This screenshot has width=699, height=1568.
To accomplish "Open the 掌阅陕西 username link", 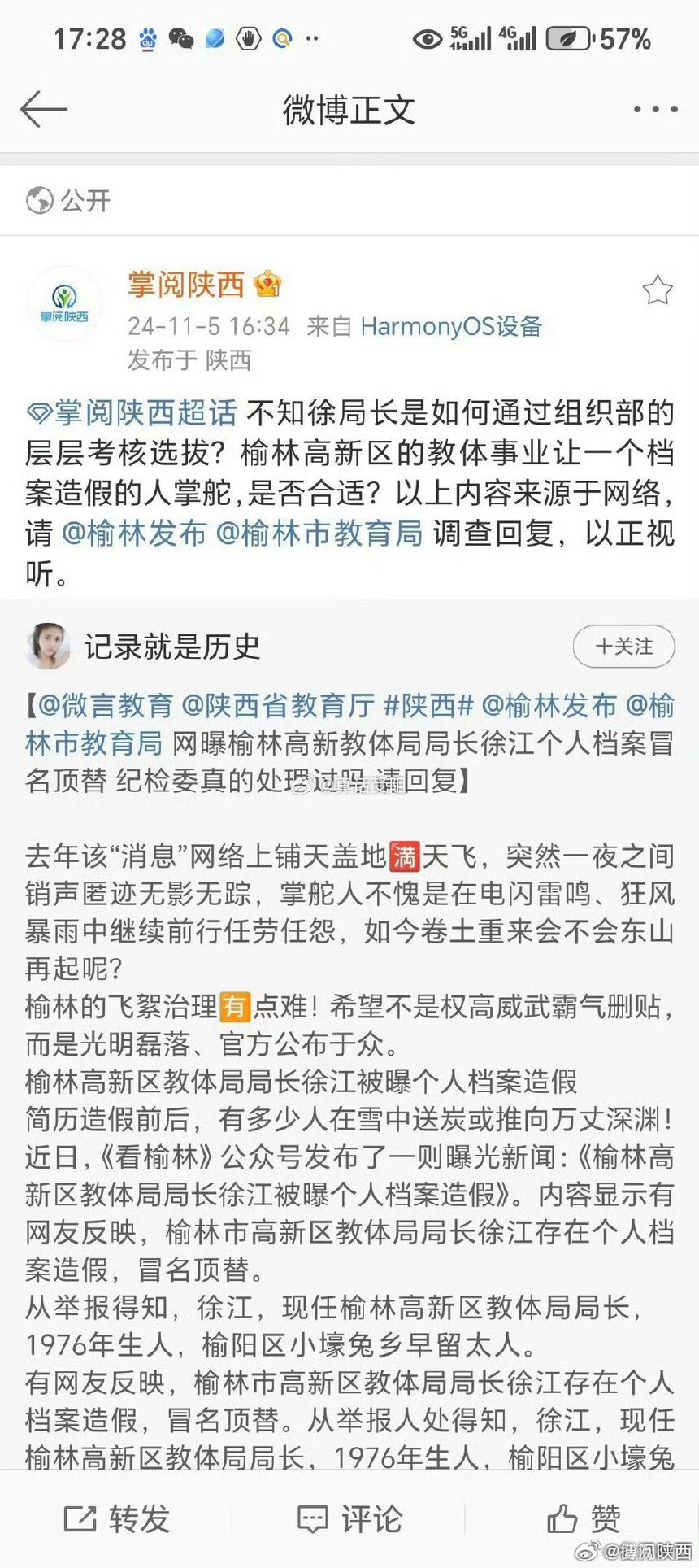I will (x=186, y=285).
